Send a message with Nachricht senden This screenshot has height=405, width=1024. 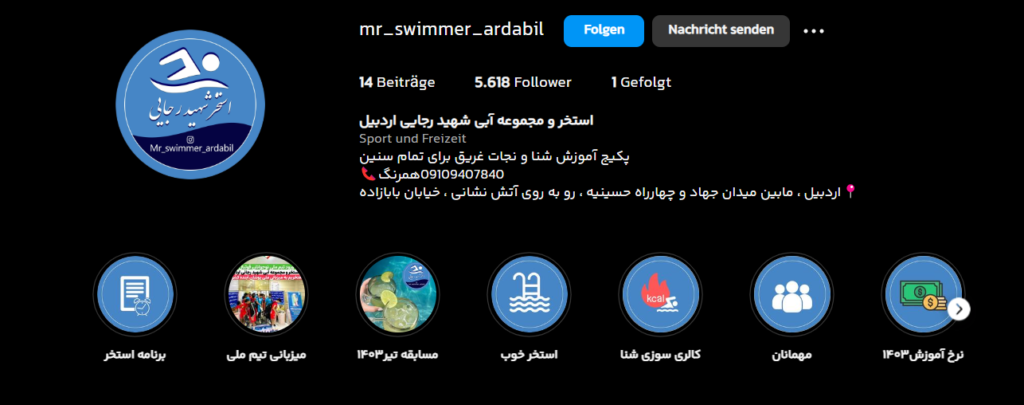(x=720, y=30)
